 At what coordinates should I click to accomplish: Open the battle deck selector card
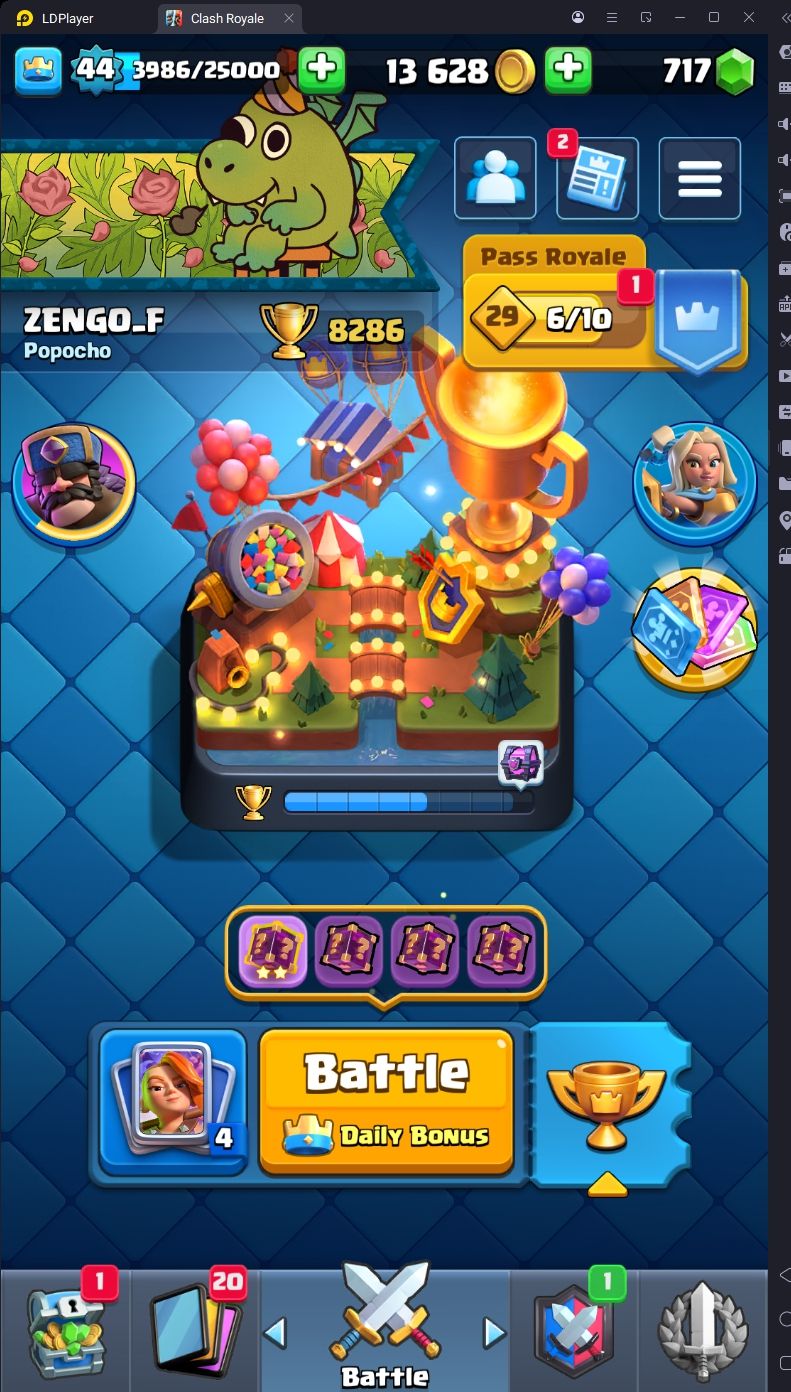tap(173, 1101)
